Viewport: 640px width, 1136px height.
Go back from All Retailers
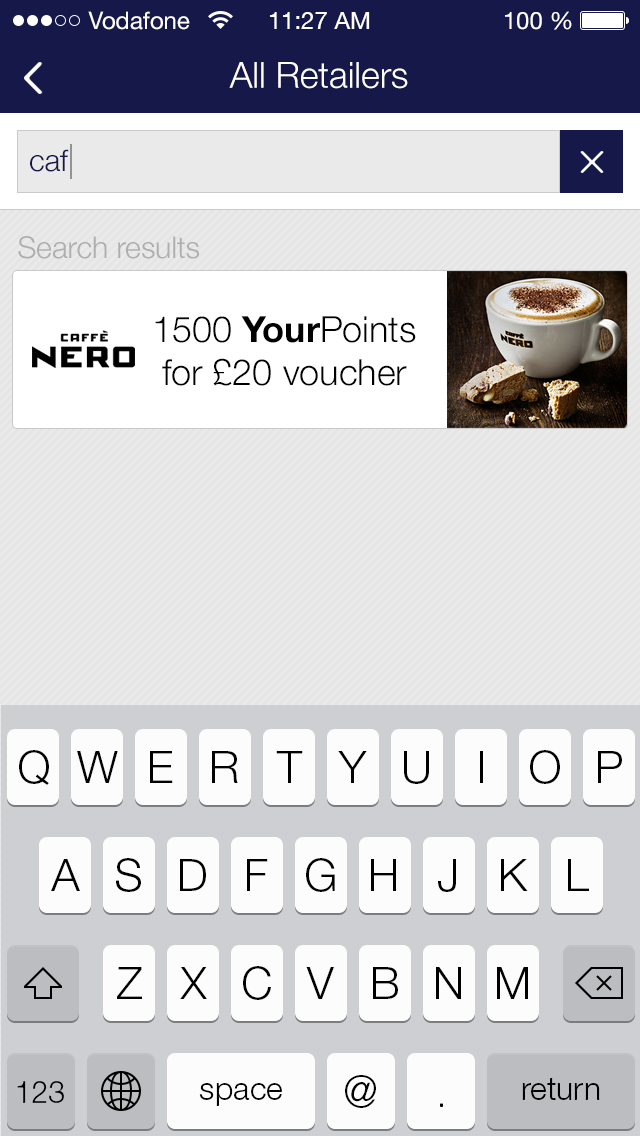(34, 77)
